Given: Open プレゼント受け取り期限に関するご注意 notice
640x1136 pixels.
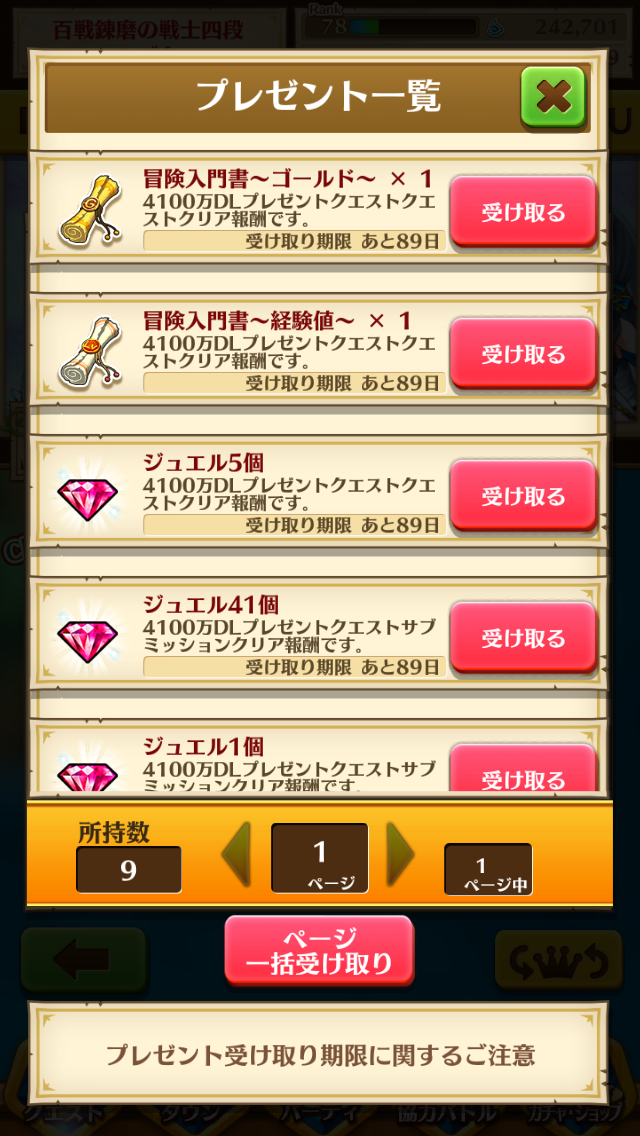Looking at the screenshot, I should point(320,1054).
